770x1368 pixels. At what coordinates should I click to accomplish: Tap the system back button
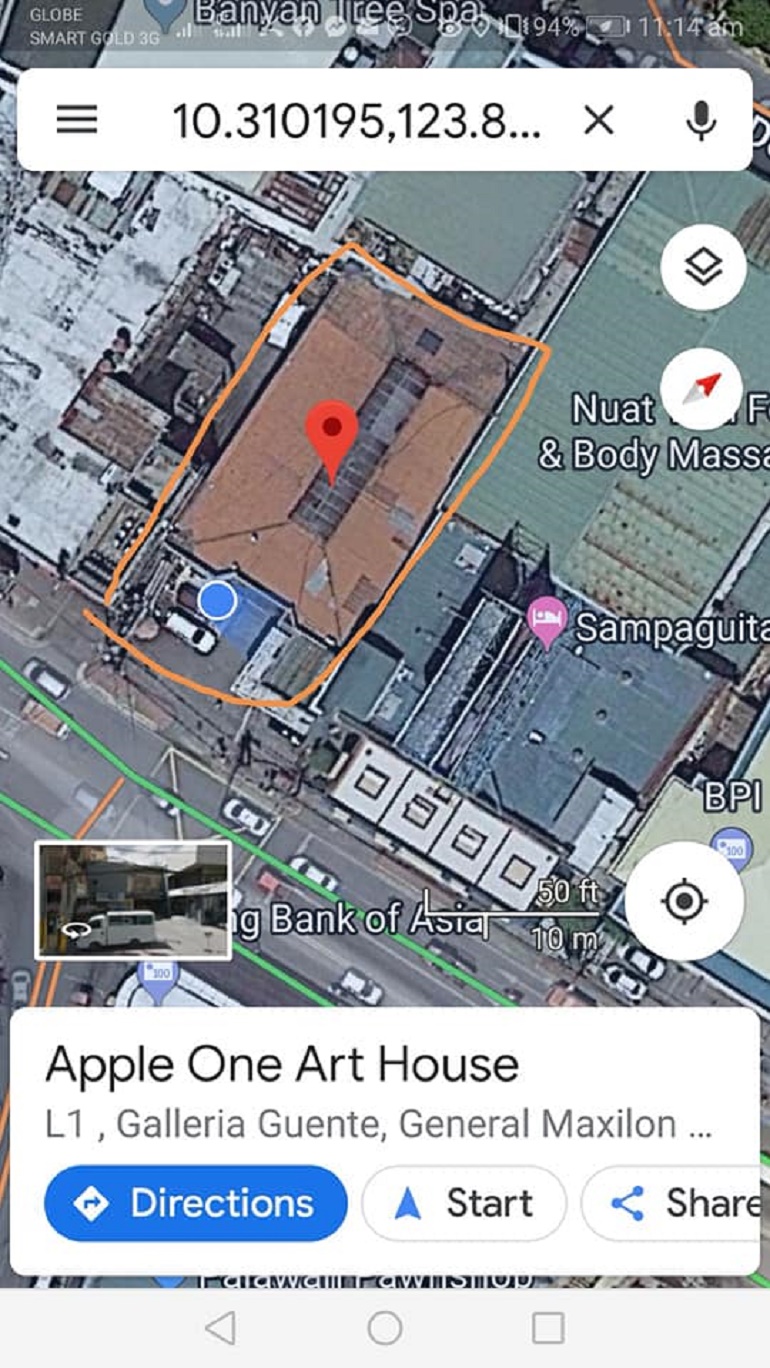(220, 1328)
